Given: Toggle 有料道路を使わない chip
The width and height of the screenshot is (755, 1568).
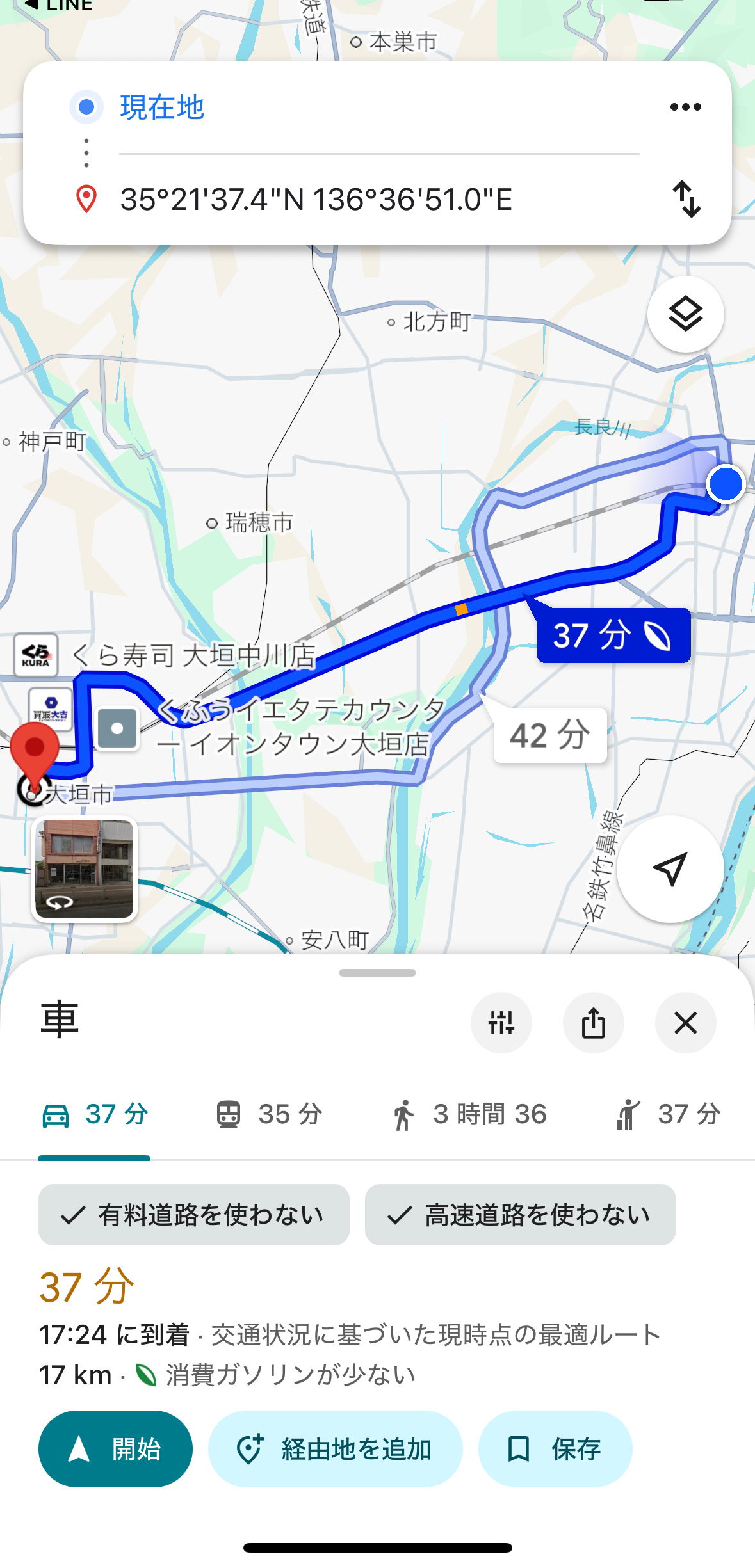Looking at the screenshot, I should coord(193,1214).
